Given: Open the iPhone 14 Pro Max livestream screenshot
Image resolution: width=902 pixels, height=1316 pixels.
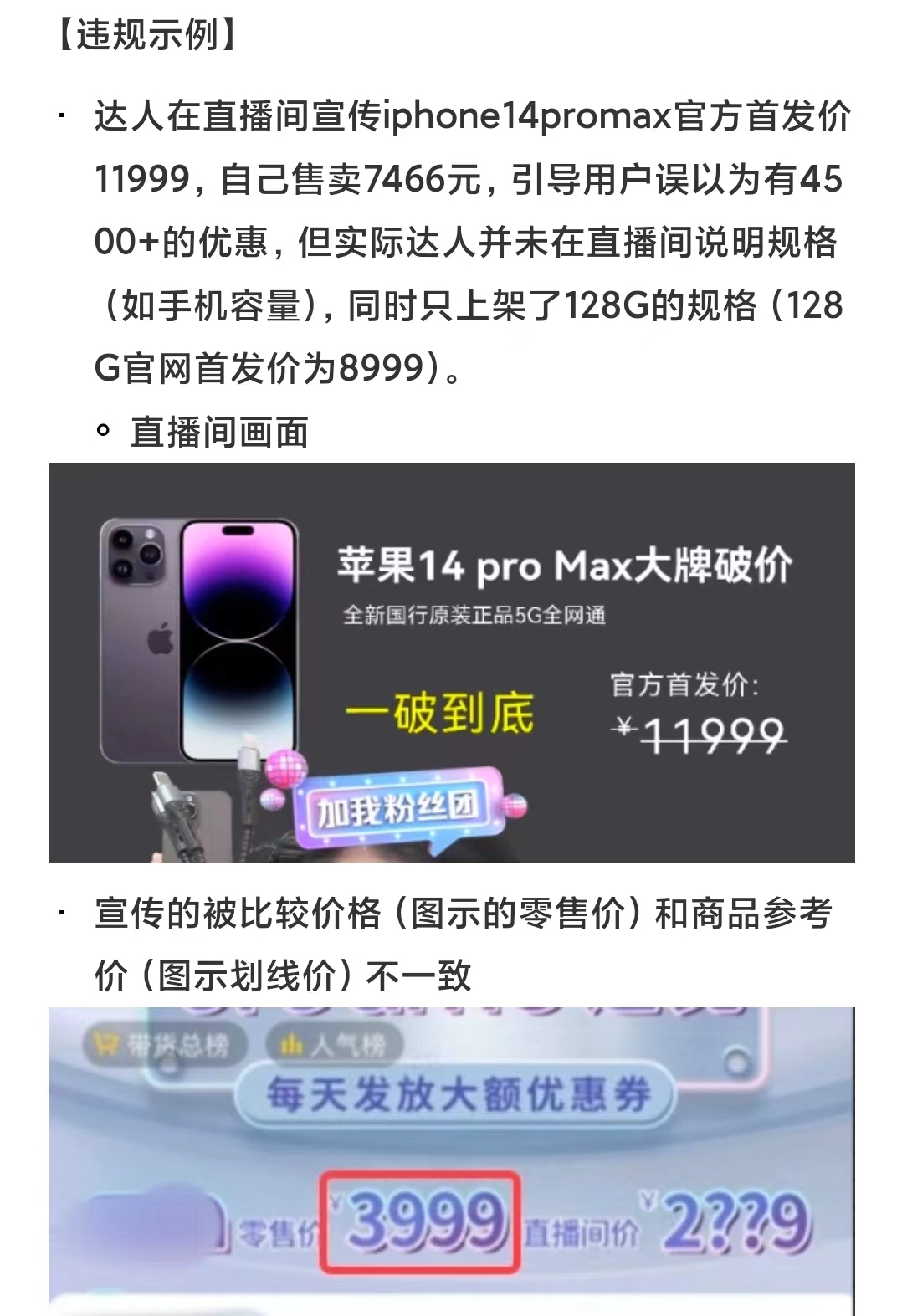Looking at the screenshot, I should click(x=451, y=662).
